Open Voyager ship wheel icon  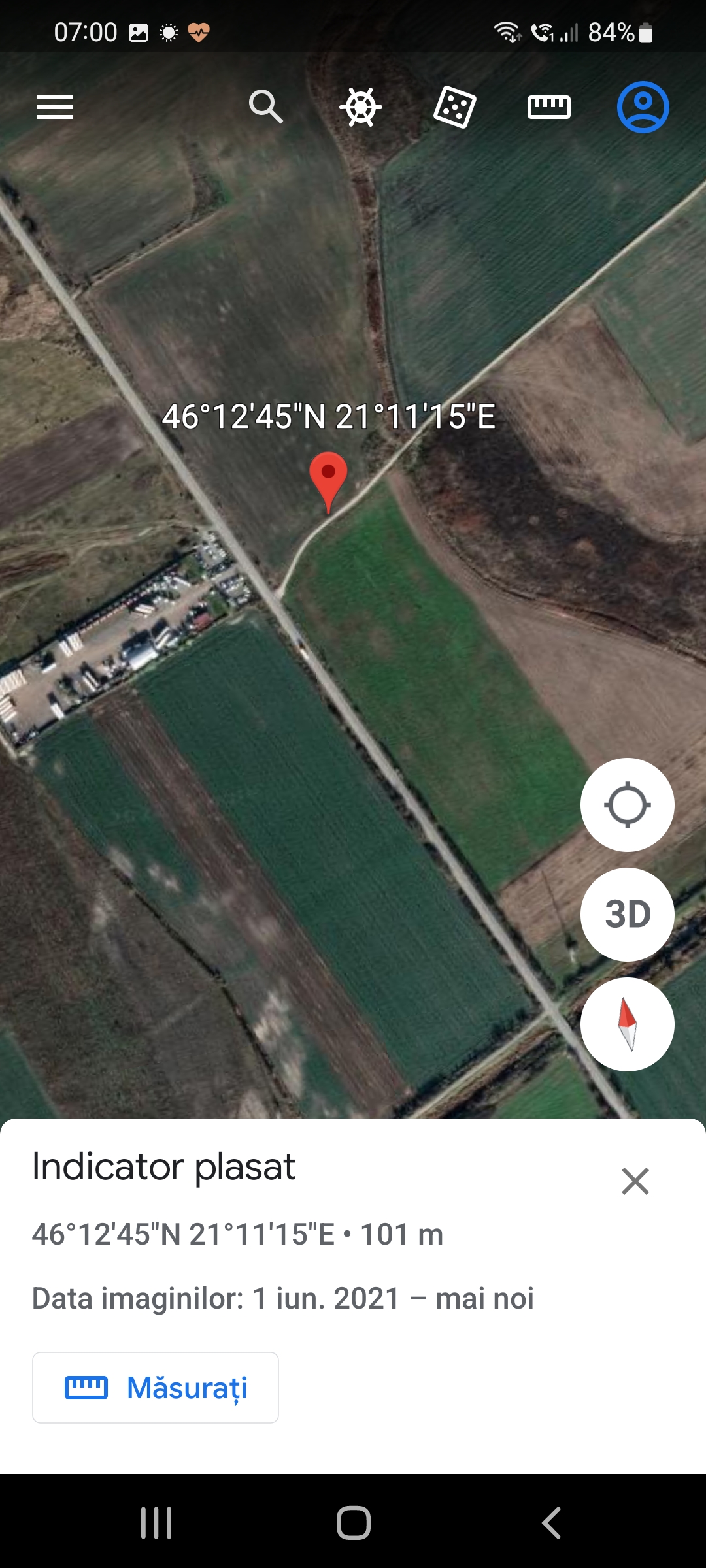(x=361, y=106)
